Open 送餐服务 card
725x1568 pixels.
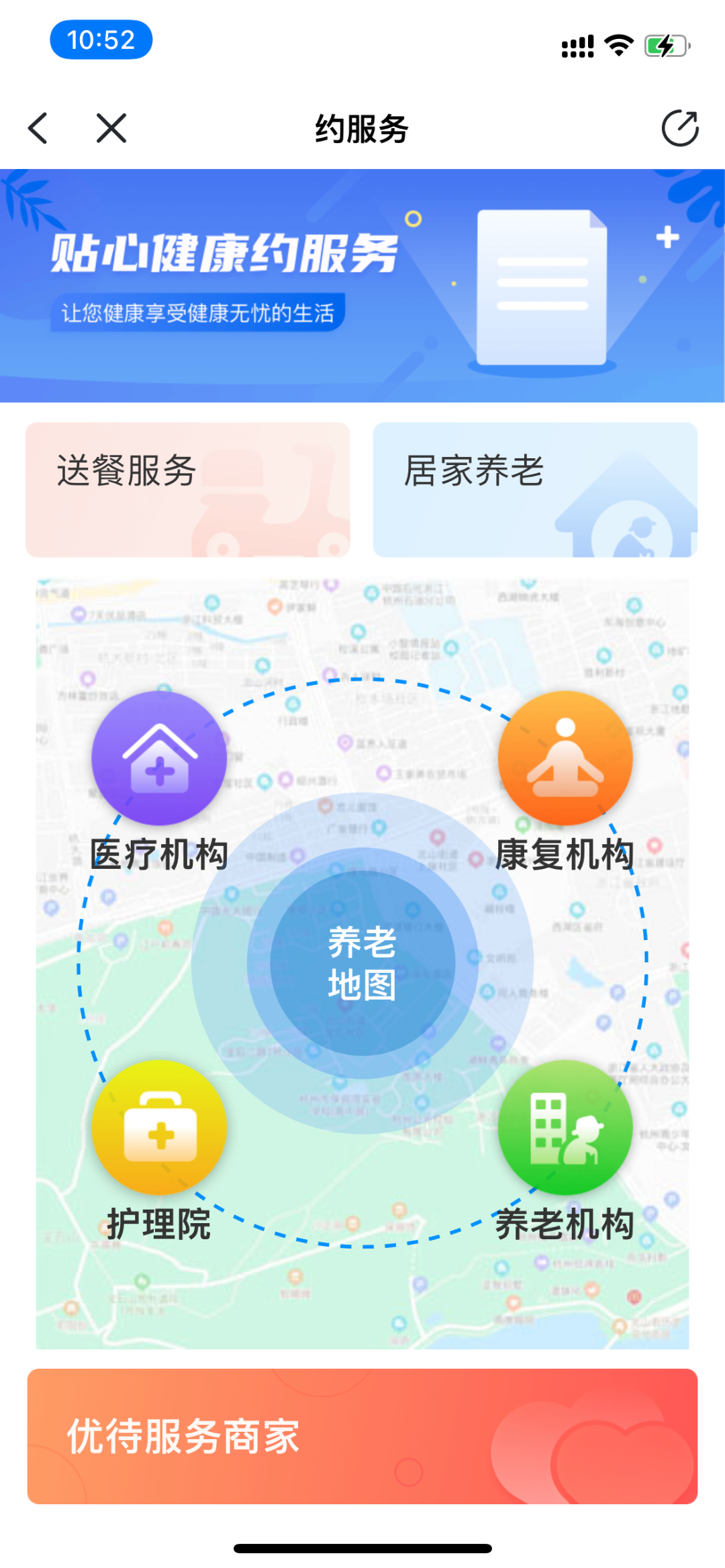click(x=188, y=490)
